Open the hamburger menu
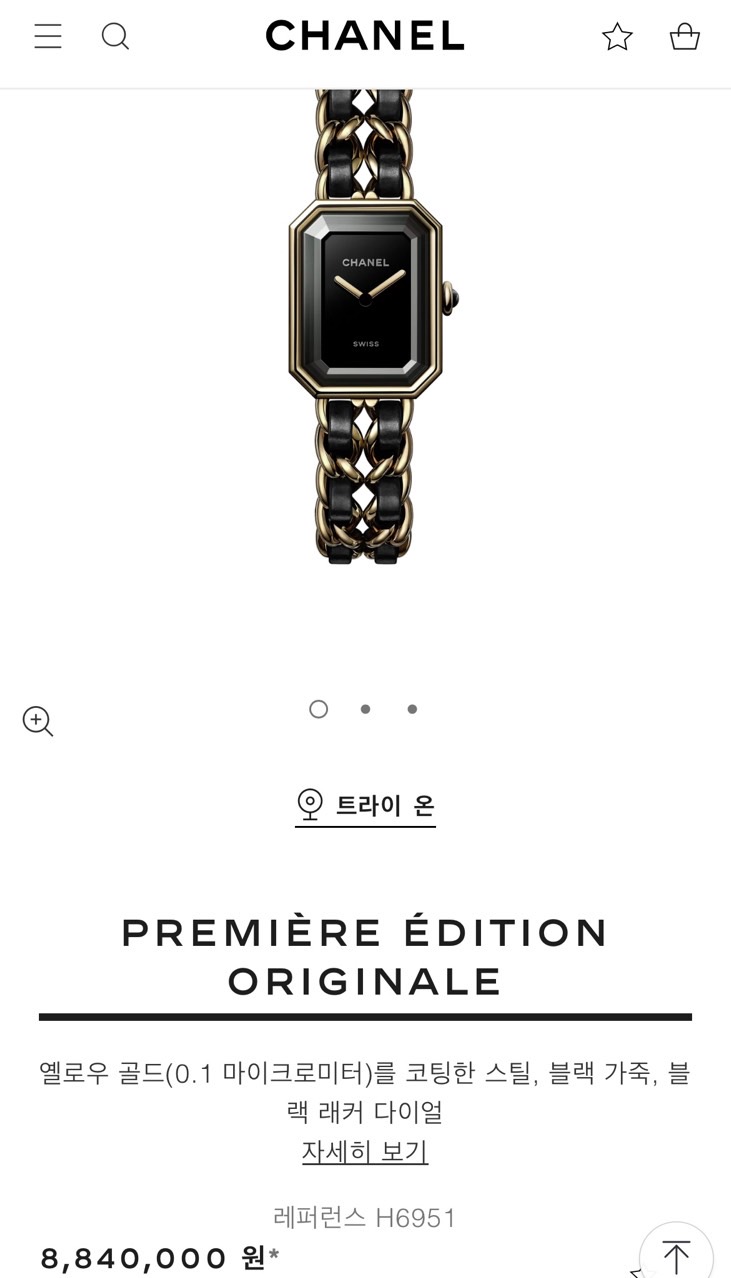The width and height of the screenshot is (731, 1278). pos(48,37)
